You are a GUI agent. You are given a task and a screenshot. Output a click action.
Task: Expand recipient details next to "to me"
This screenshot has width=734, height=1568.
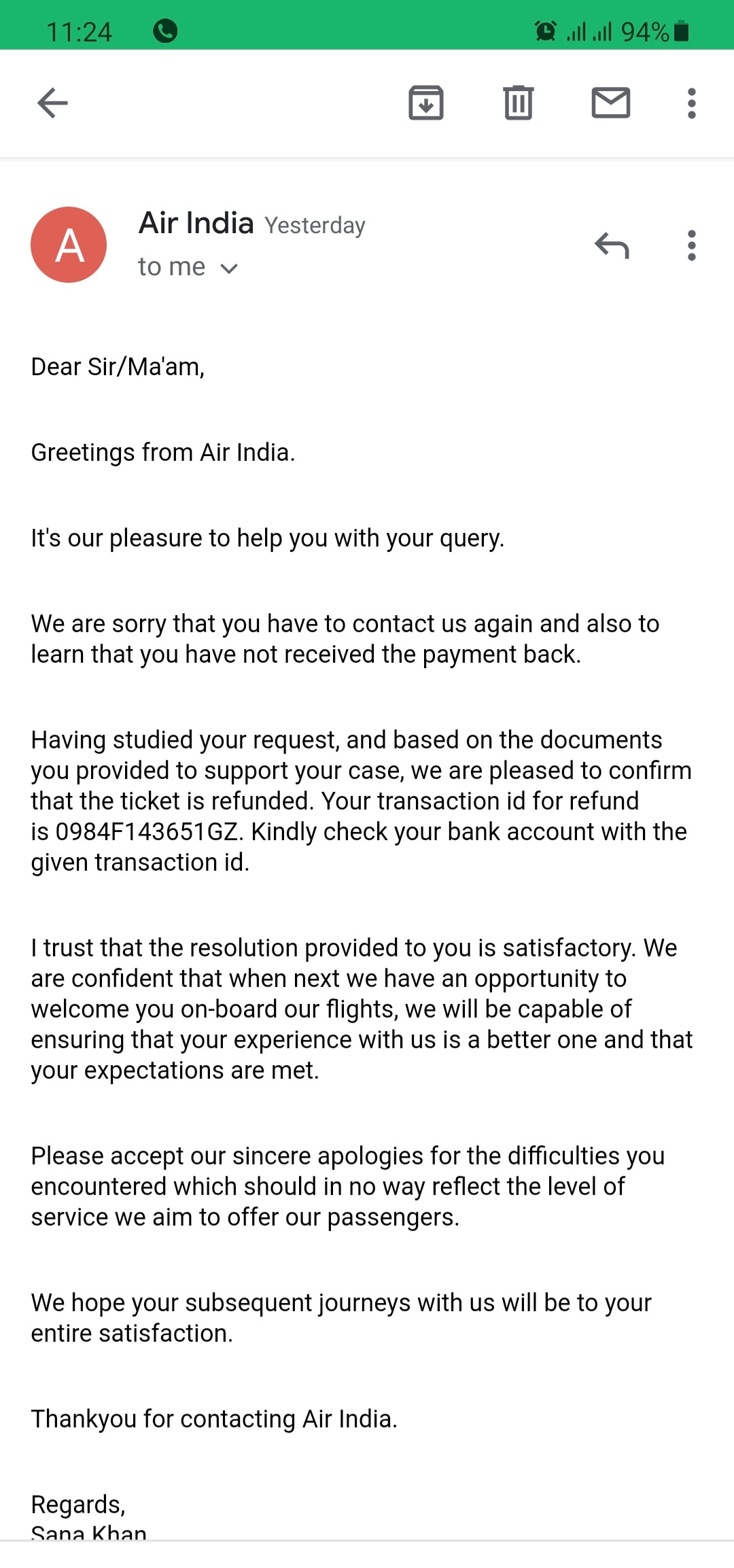pyautogui.click(x=229, y=268)
